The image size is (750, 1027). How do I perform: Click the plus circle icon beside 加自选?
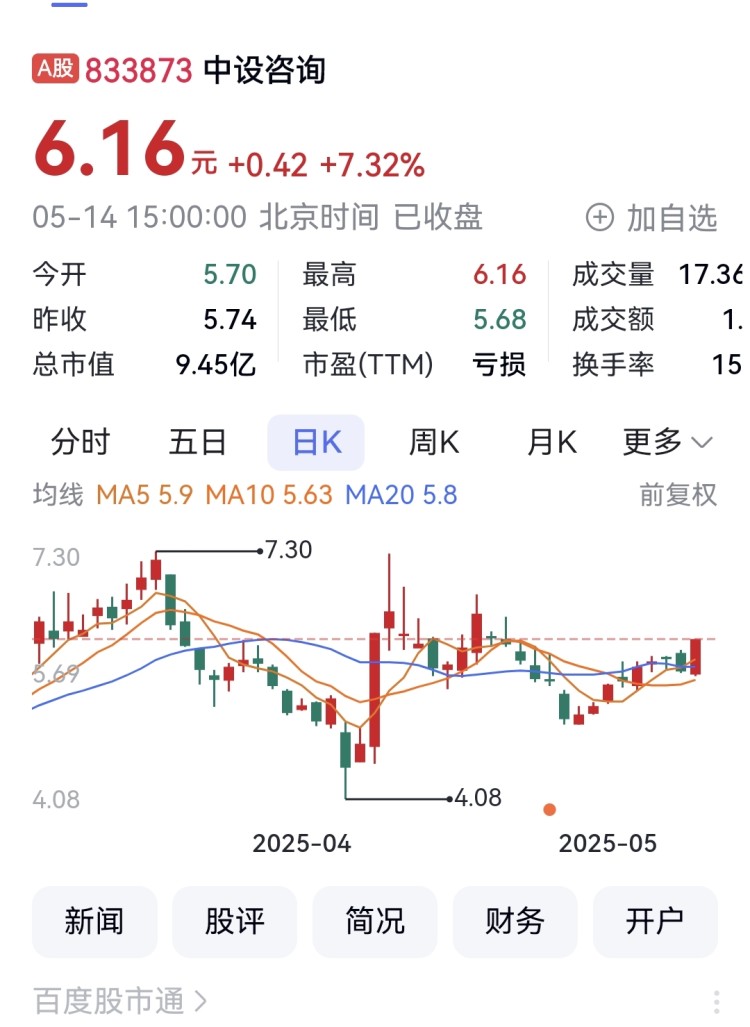pyautogui.click(x=600, y=217)
